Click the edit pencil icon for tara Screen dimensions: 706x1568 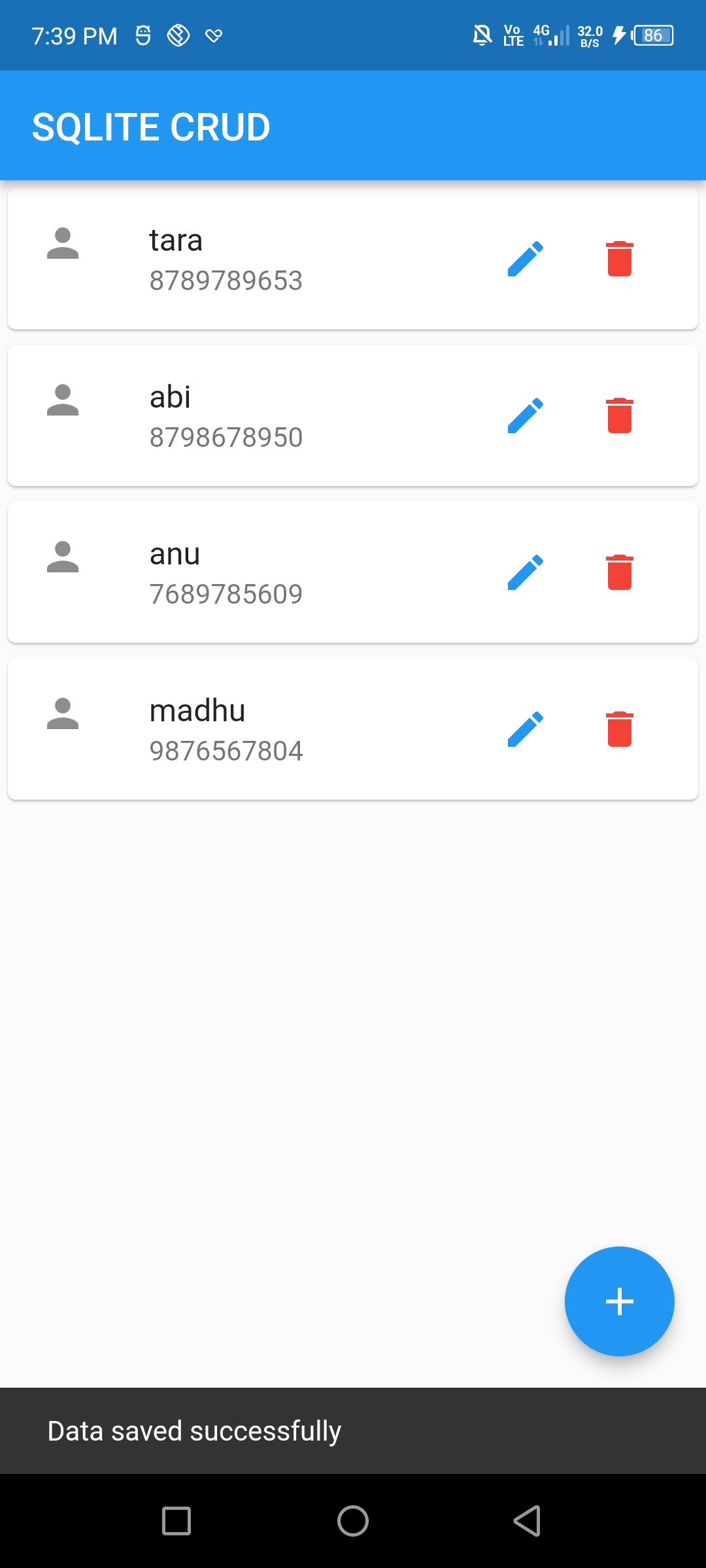[x=525, y=257]
